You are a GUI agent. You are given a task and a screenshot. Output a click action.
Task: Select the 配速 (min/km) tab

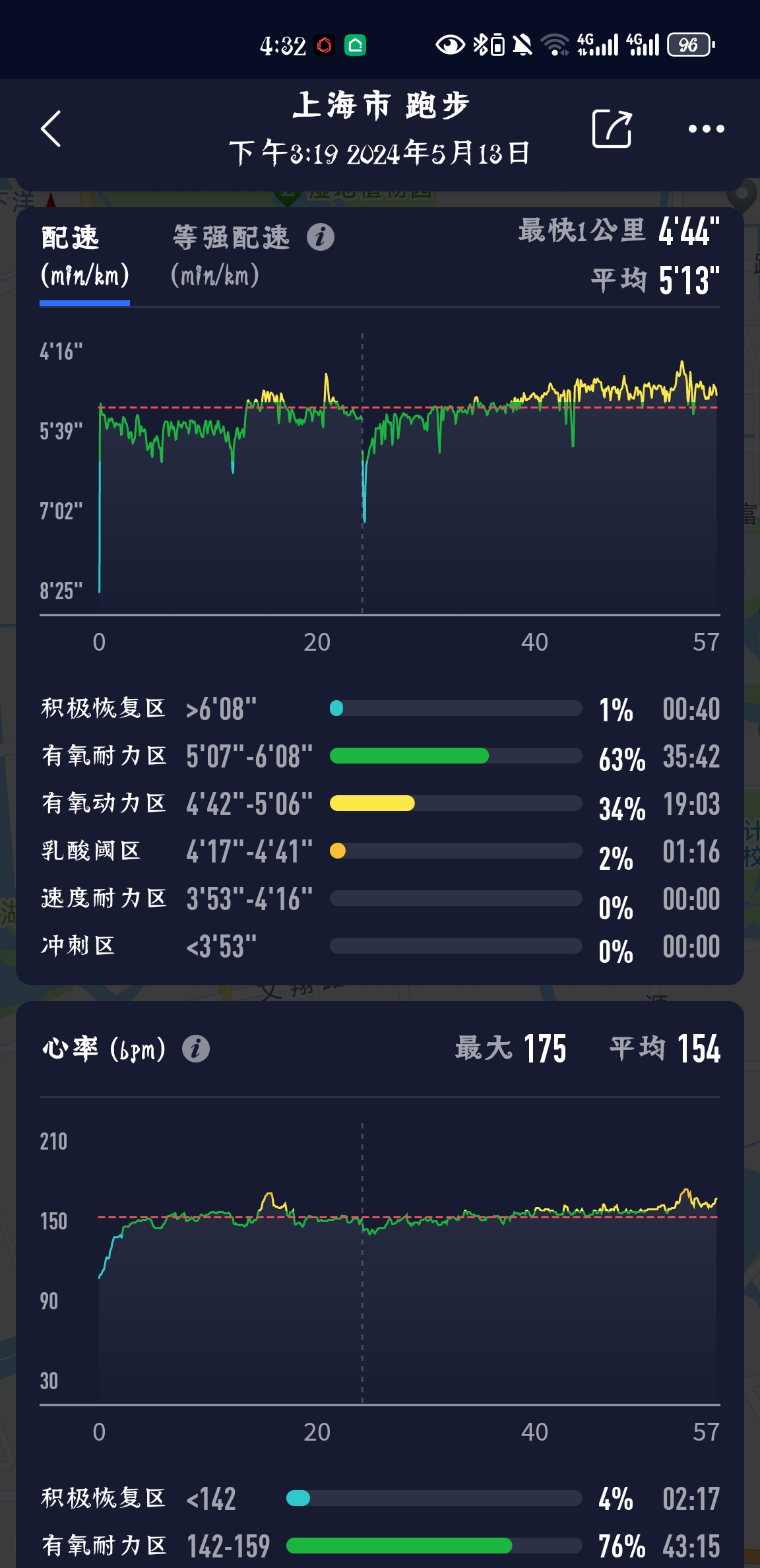click(84, 256)
